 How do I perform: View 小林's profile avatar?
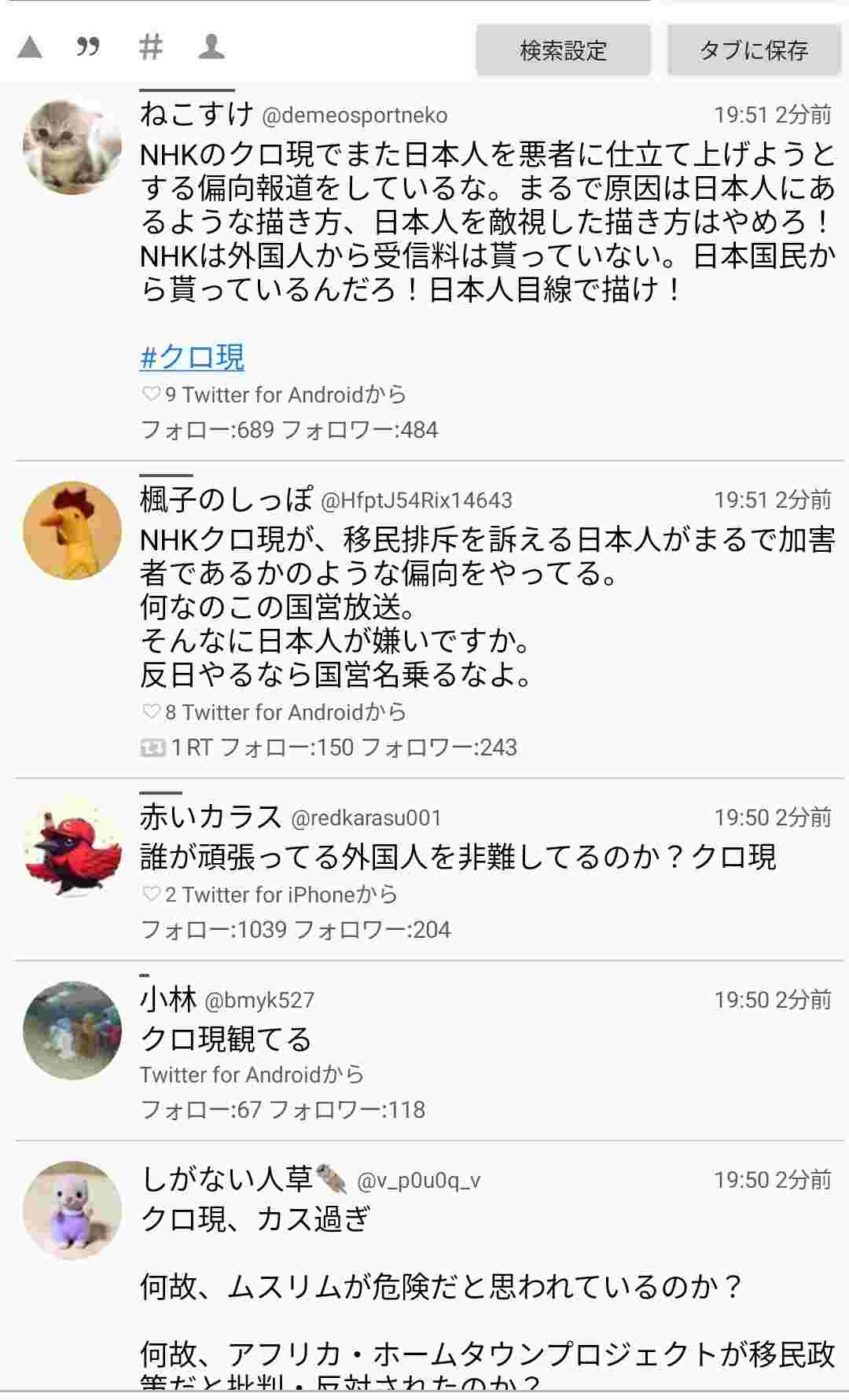pyautogui.click(x=72, y=1030)
